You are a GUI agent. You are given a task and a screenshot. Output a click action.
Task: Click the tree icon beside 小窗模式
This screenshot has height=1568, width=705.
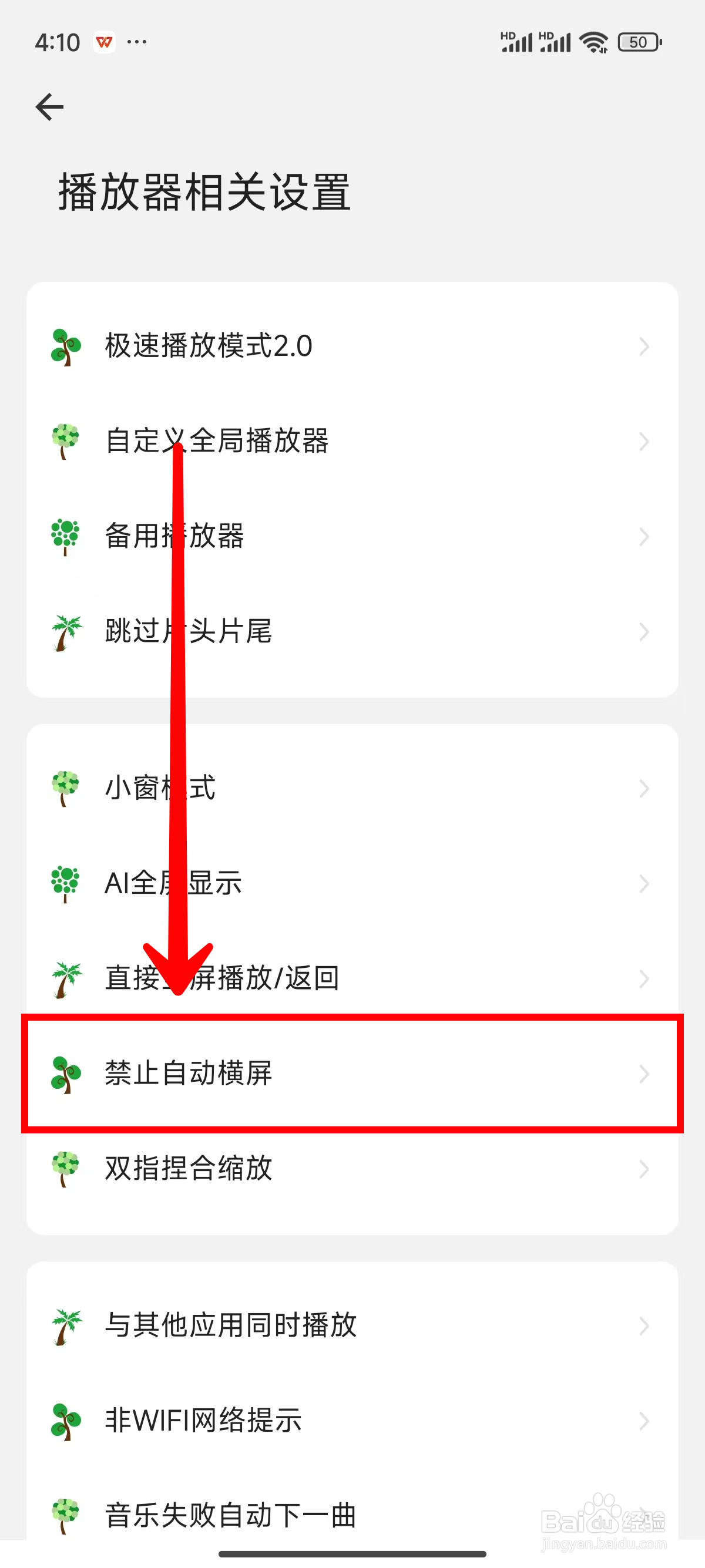[65, 788]
